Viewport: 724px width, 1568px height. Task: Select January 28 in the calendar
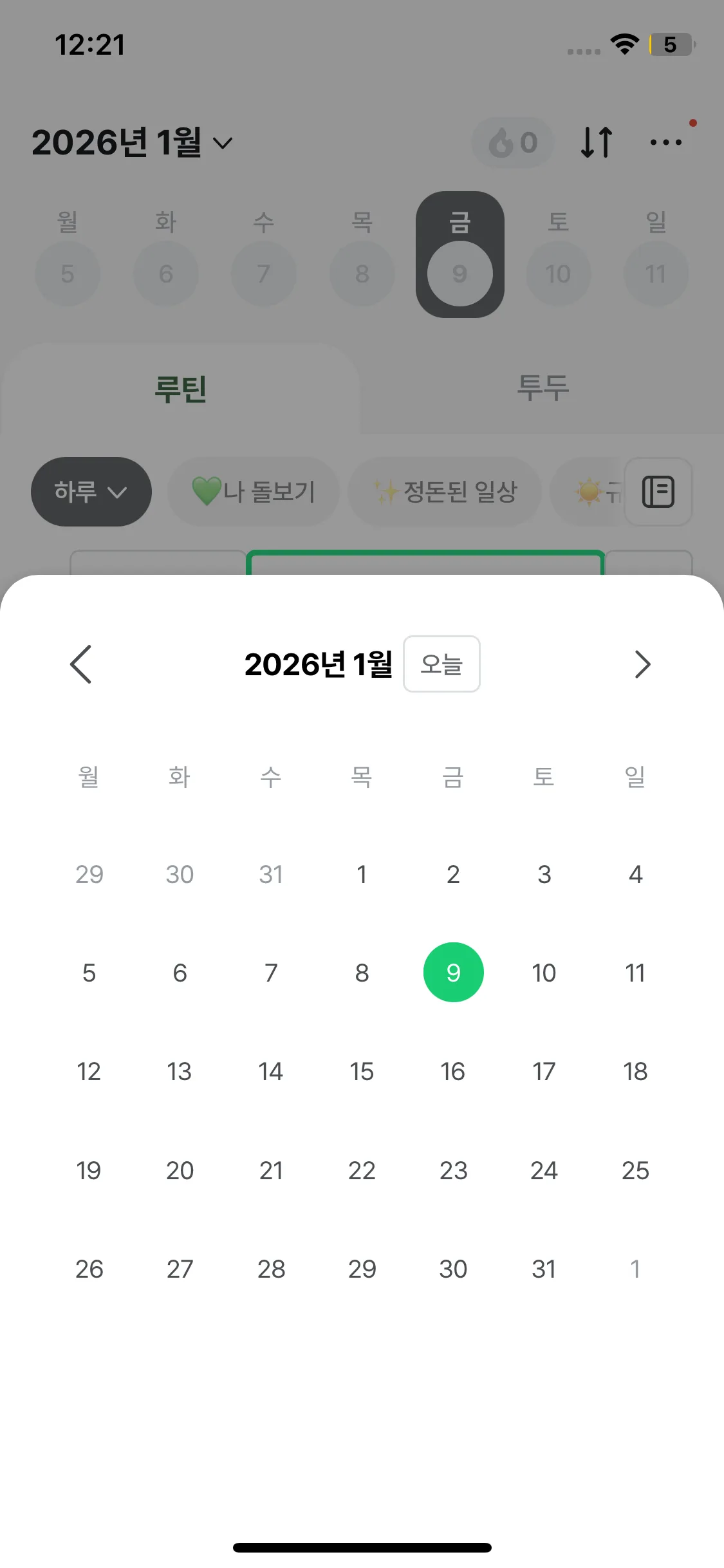point(271,1269)
